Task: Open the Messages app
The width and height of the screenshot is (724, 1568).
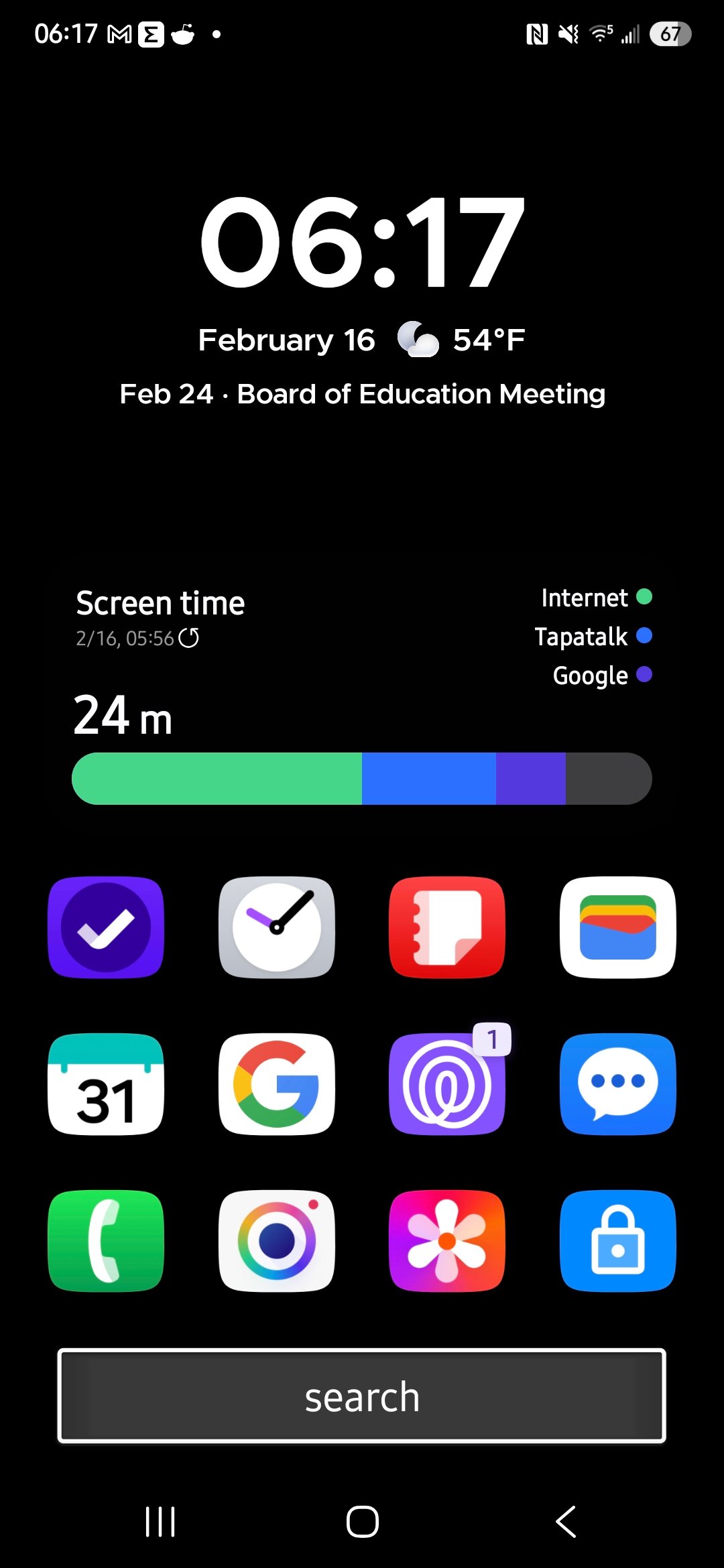Action: pos(617,1084)
